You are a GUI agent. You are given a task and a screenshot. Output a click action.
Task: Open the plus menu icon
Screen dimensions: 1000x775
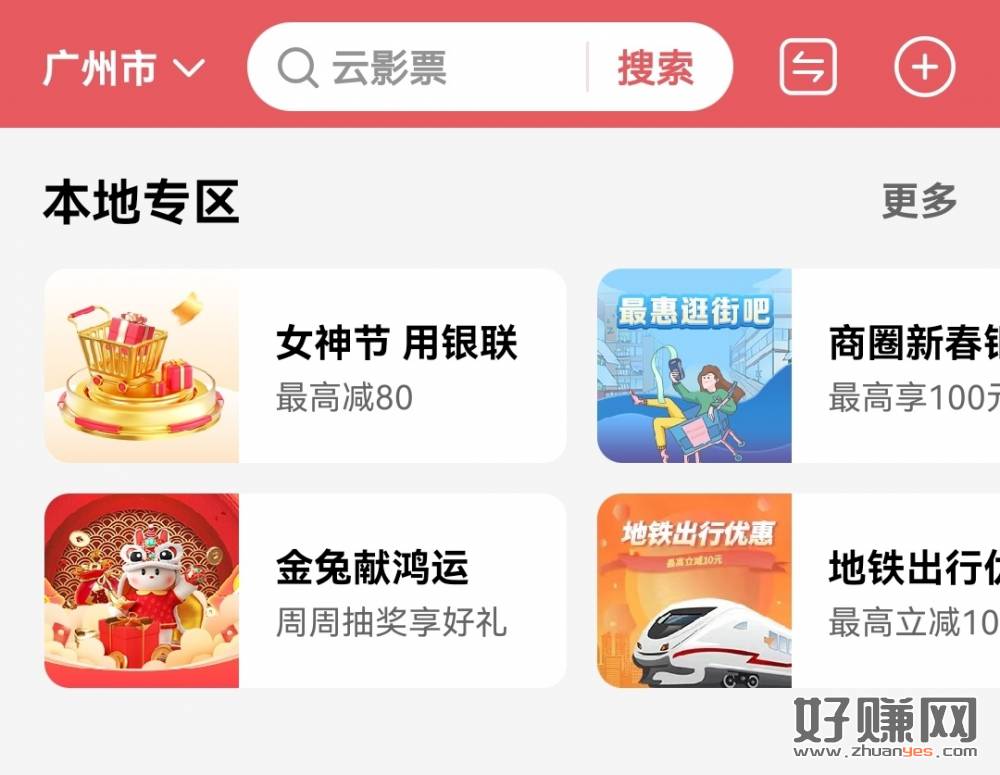point(924,69)
